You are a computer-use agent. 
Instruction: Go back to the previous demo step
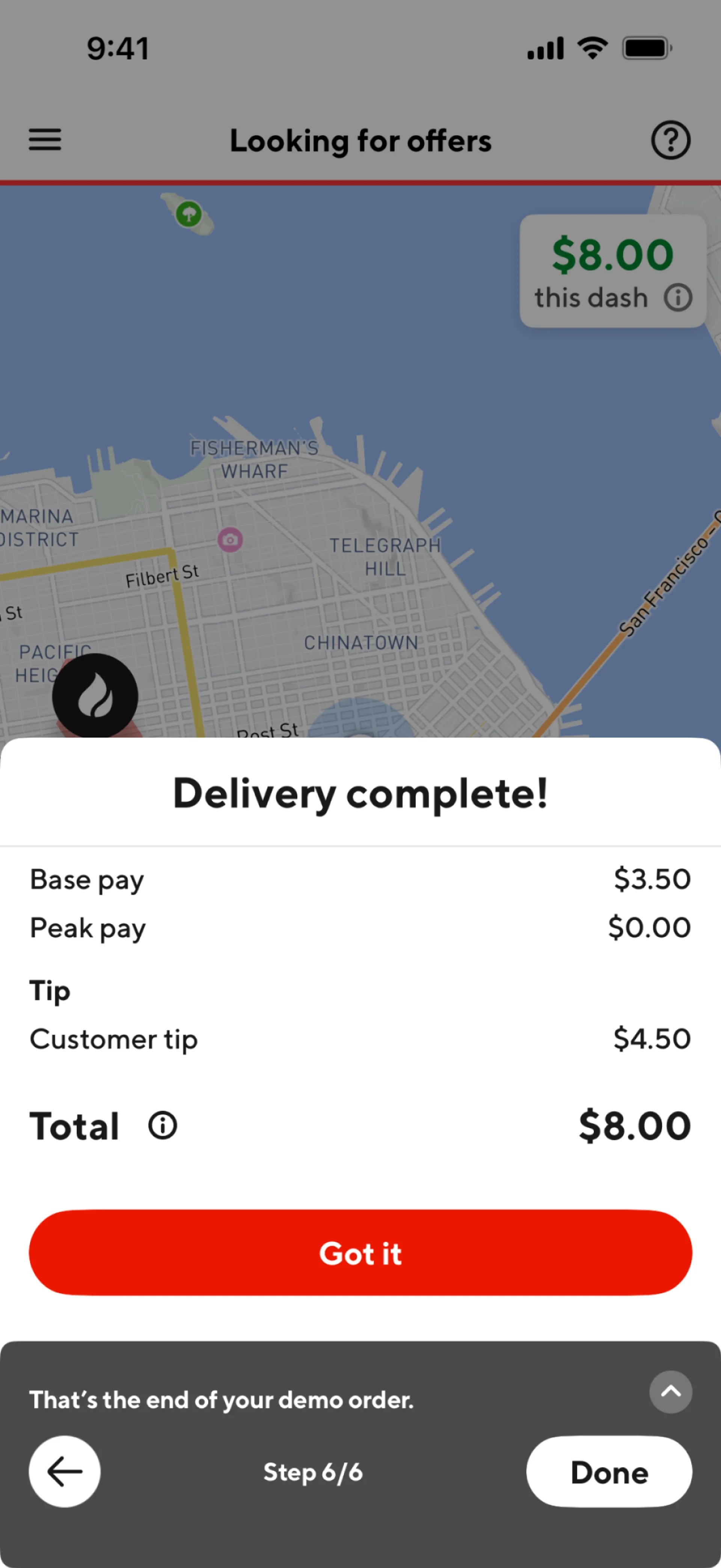coord(65,1472)
